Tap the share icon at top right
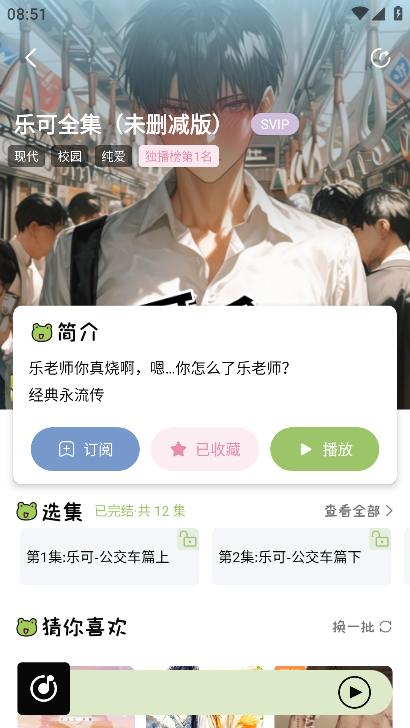Viewport: 410px width, 728px height. (x=380, y=58)
